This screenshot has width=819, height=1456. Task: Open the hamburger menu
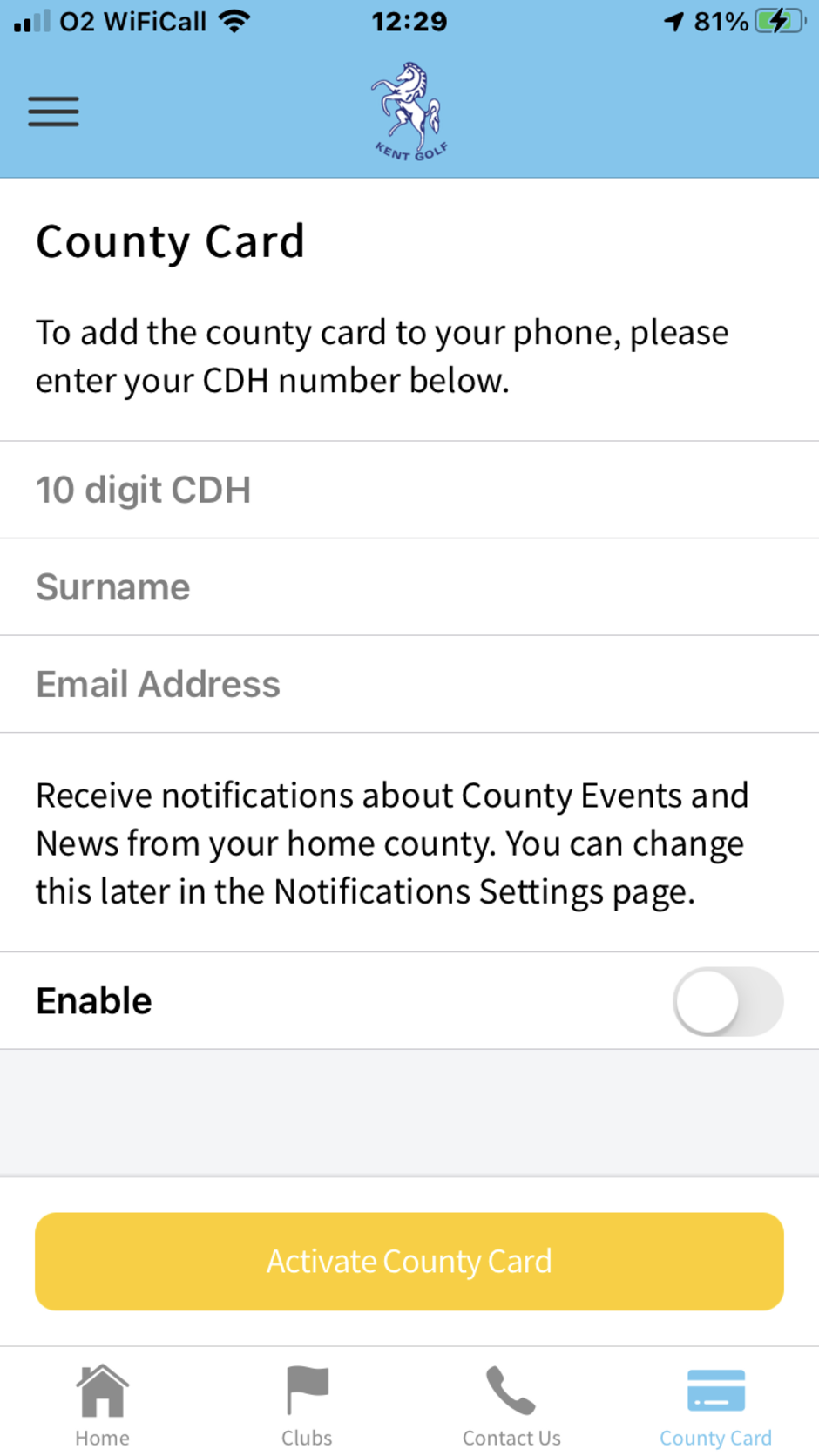pos(53,112)
